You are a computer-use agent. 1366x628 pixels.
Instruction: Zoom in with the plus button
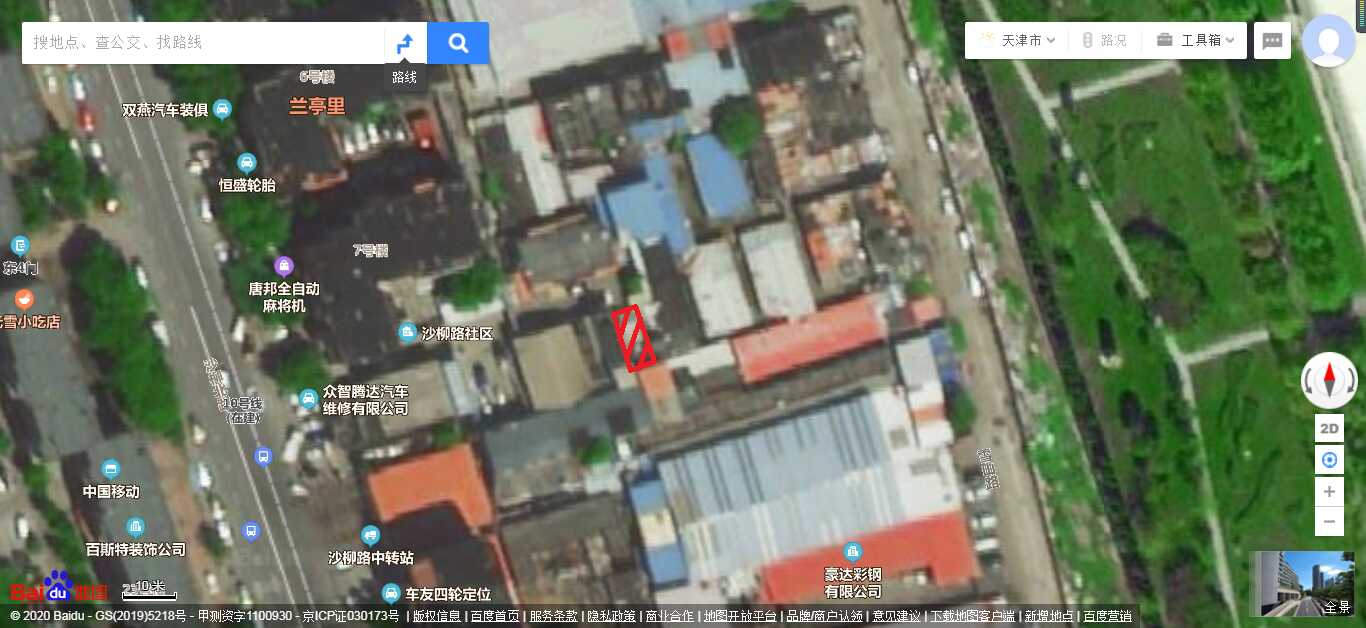coord(1329,491)
